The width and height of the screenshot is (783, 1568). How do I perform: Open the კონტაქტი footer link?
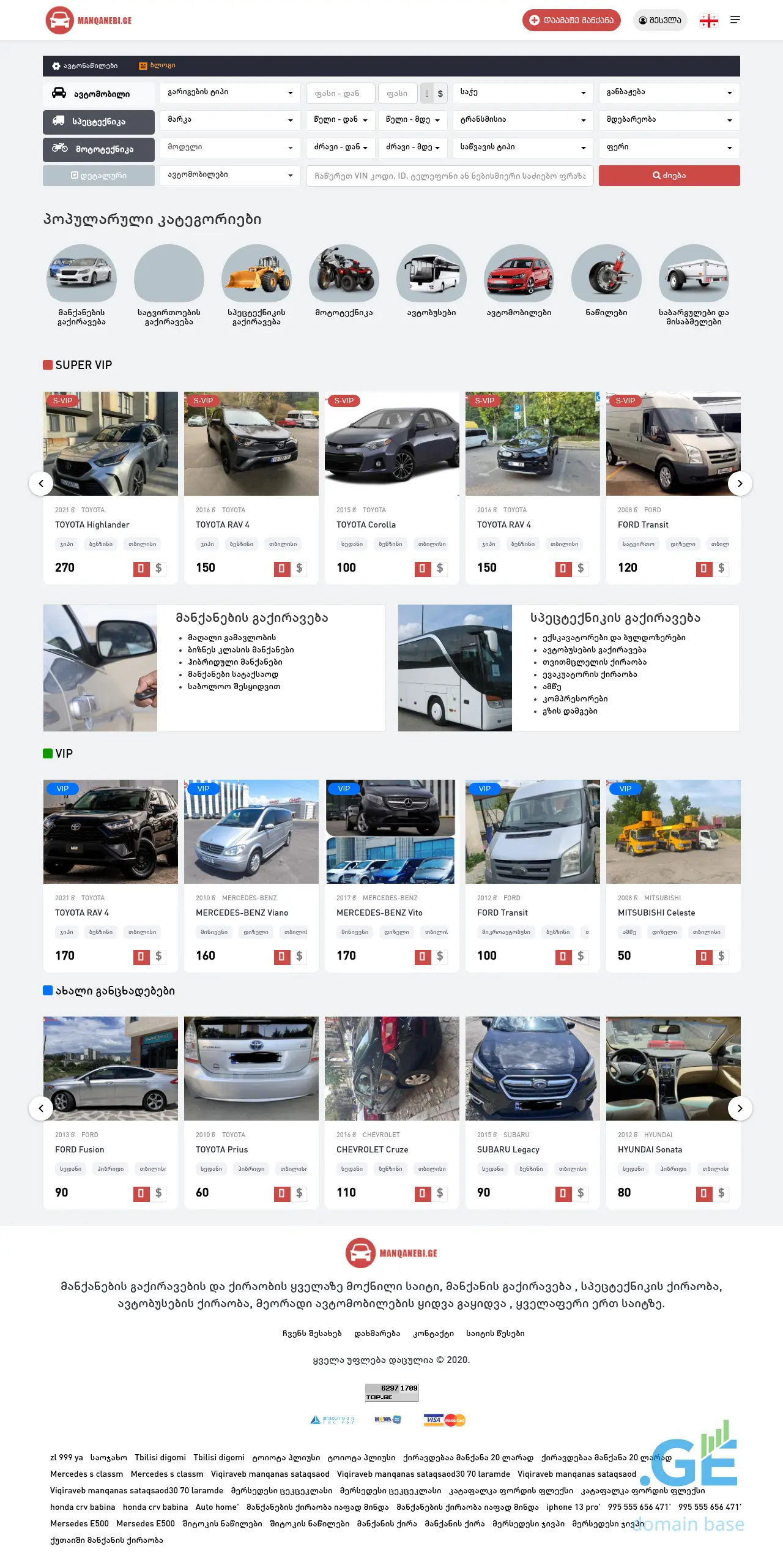point(433,1334)
